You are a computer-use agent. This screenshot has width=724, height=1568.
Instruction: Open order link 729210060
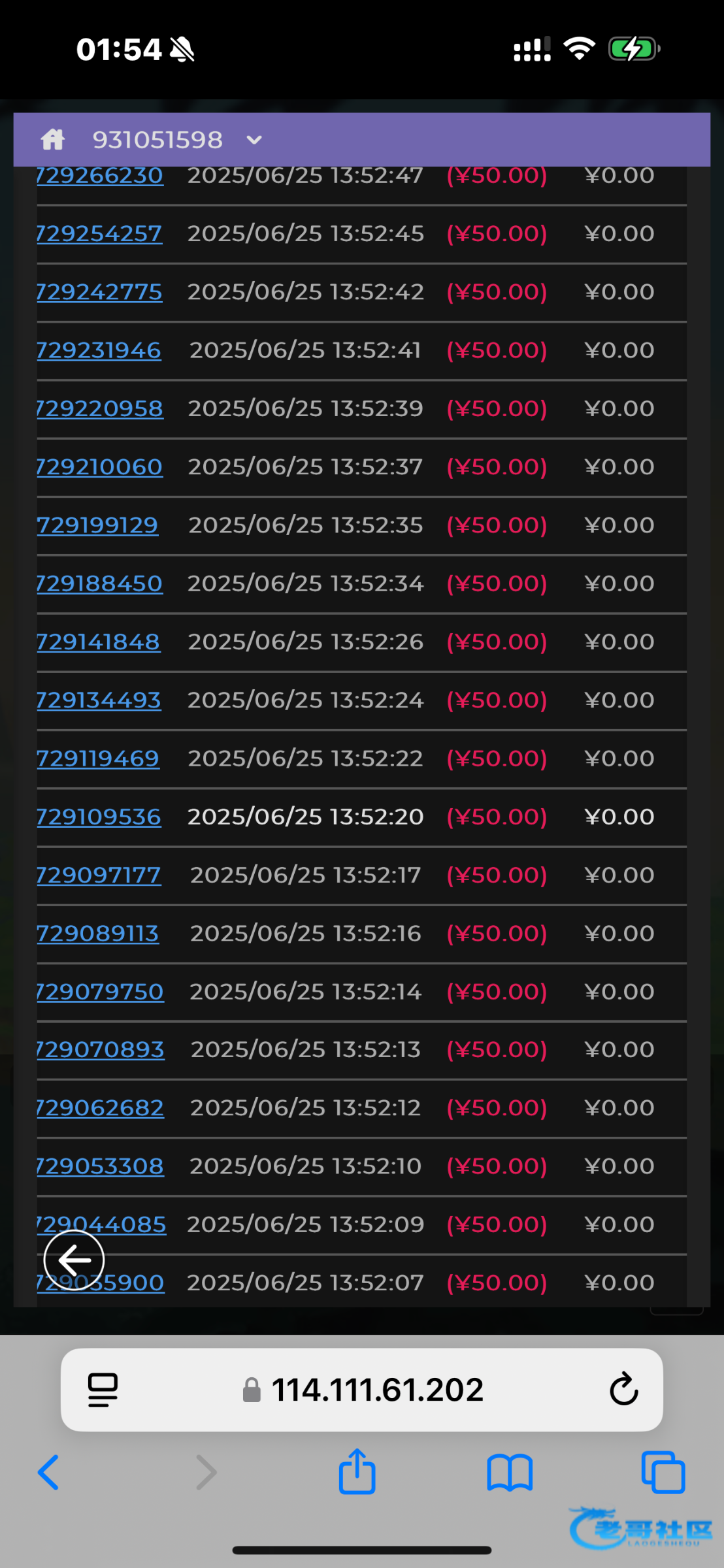(99, 467)
